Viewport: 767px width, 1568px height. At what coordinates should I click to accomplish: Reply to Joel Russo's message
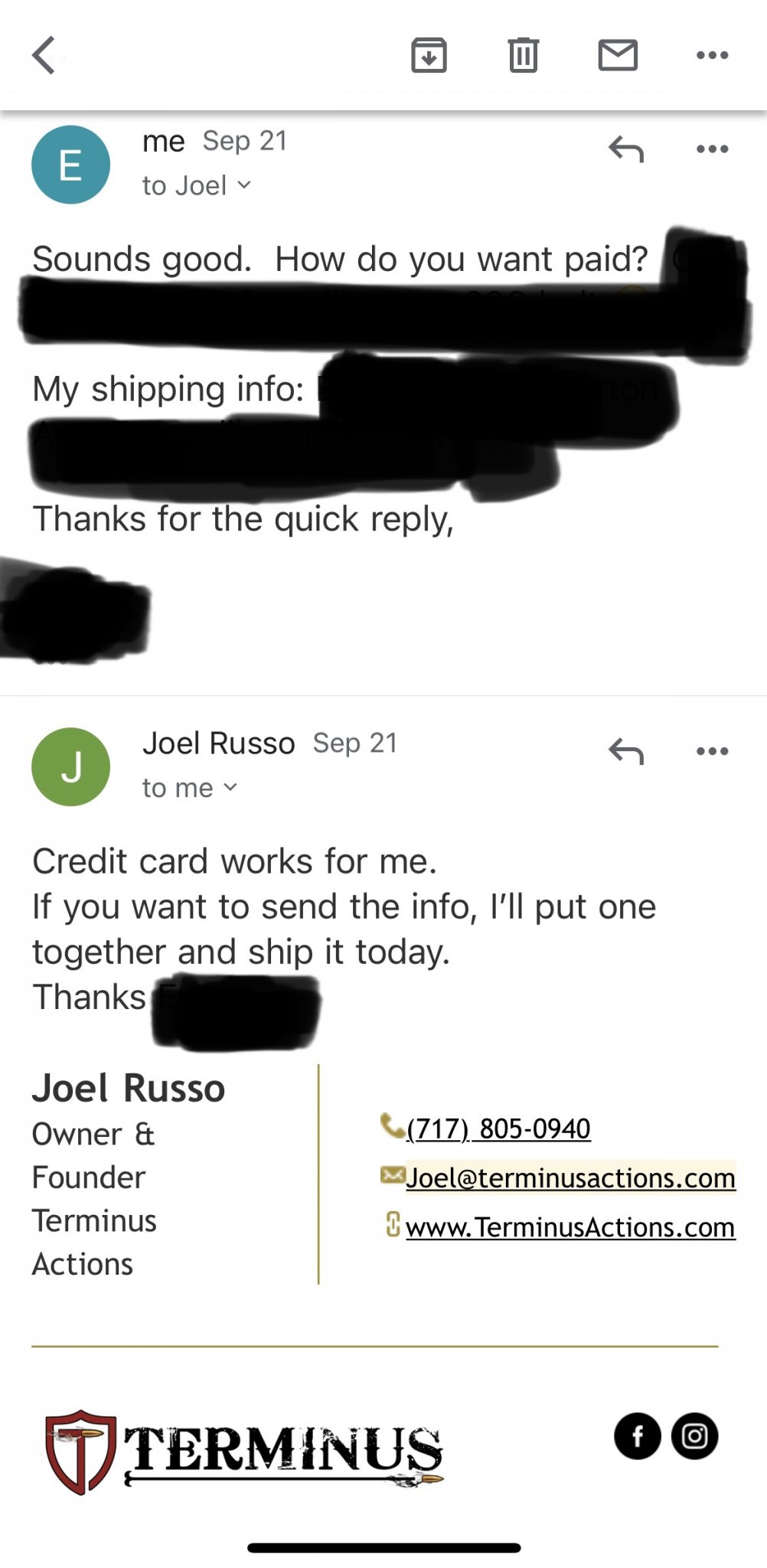[626, 751]
